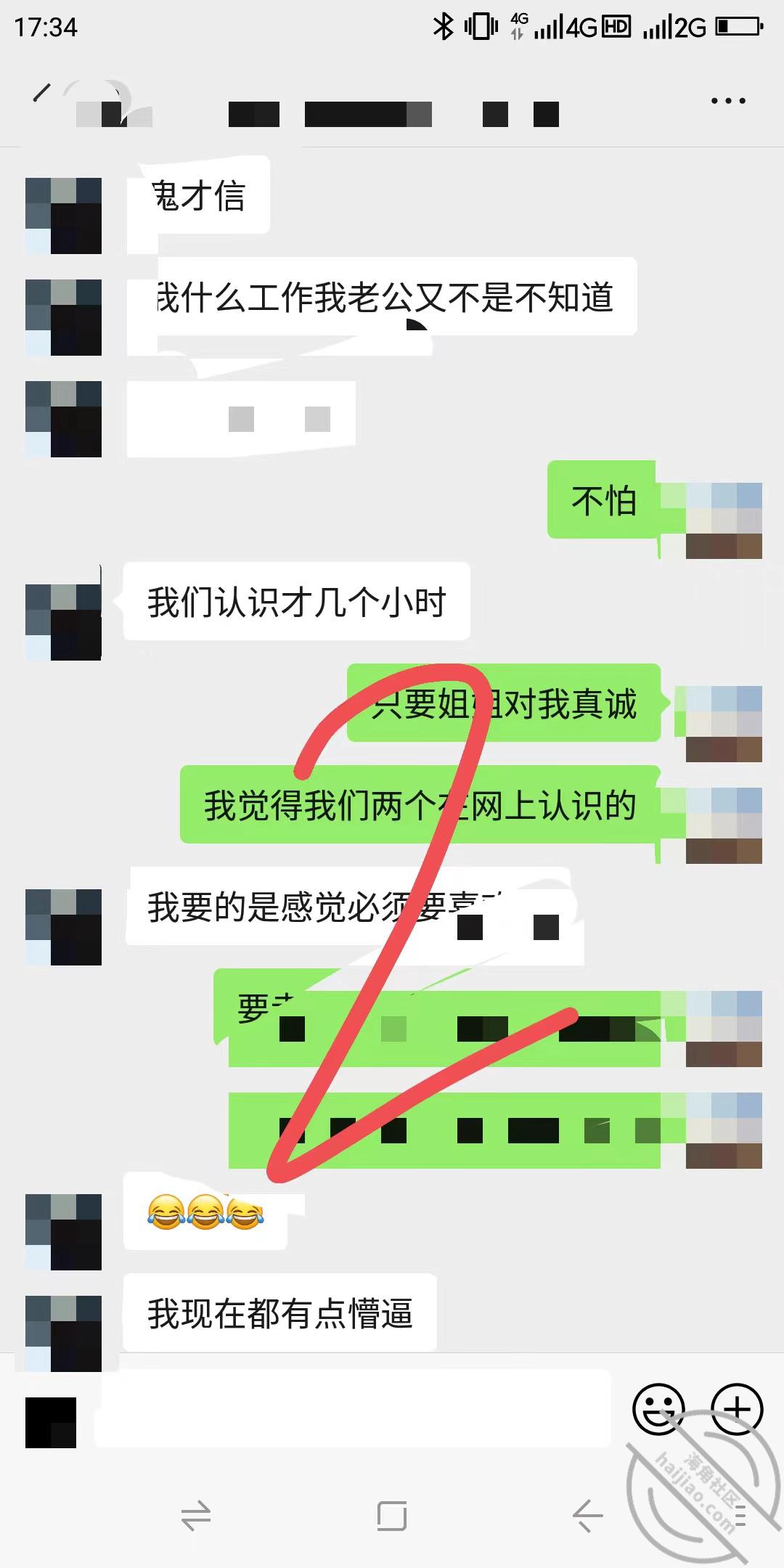This screenshot has height=1568, width=784.
Task: Open my avatar next to 不怕 message
Action: pyautogui.click(x=724, y=520)
